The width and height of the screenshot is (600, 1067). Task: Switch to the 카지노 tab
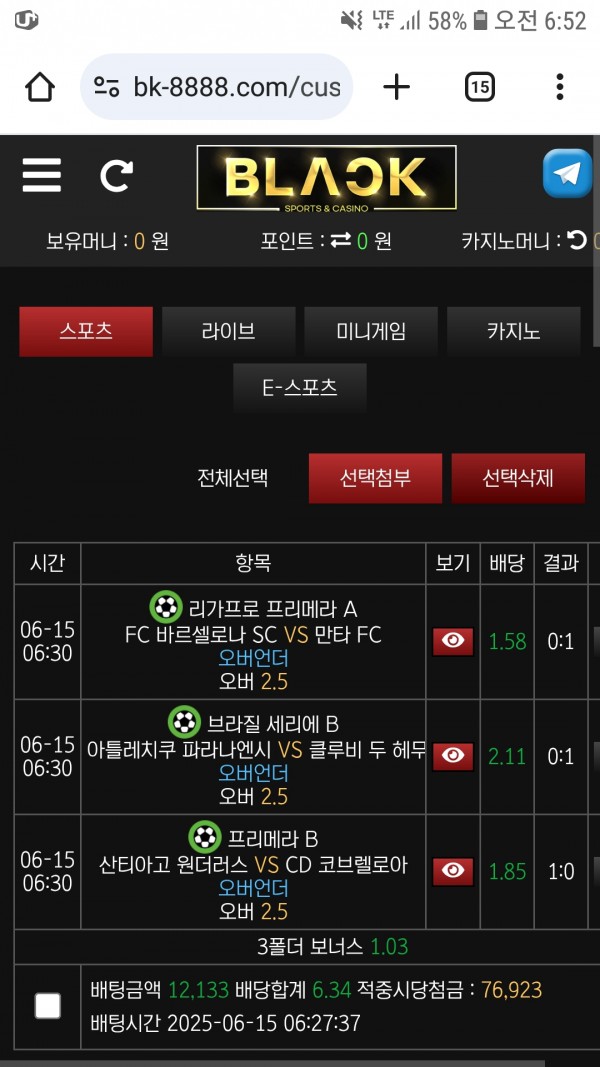pyautogui.click(x=514, y=331)
